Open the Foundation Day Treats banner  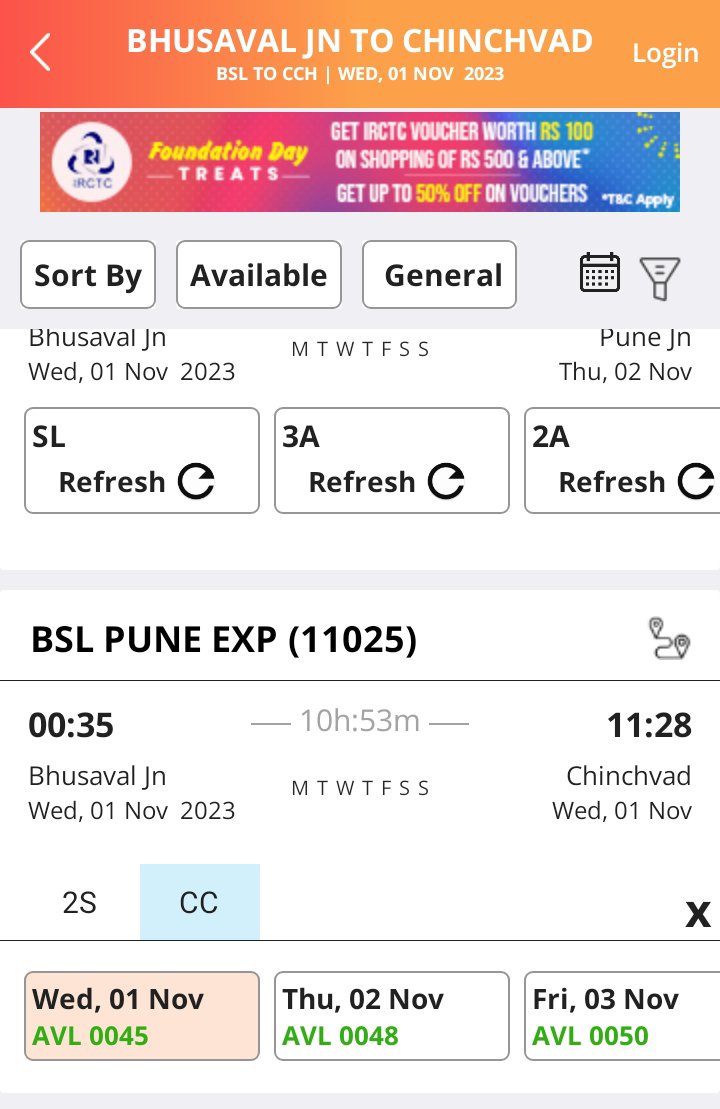pos(360,162)
